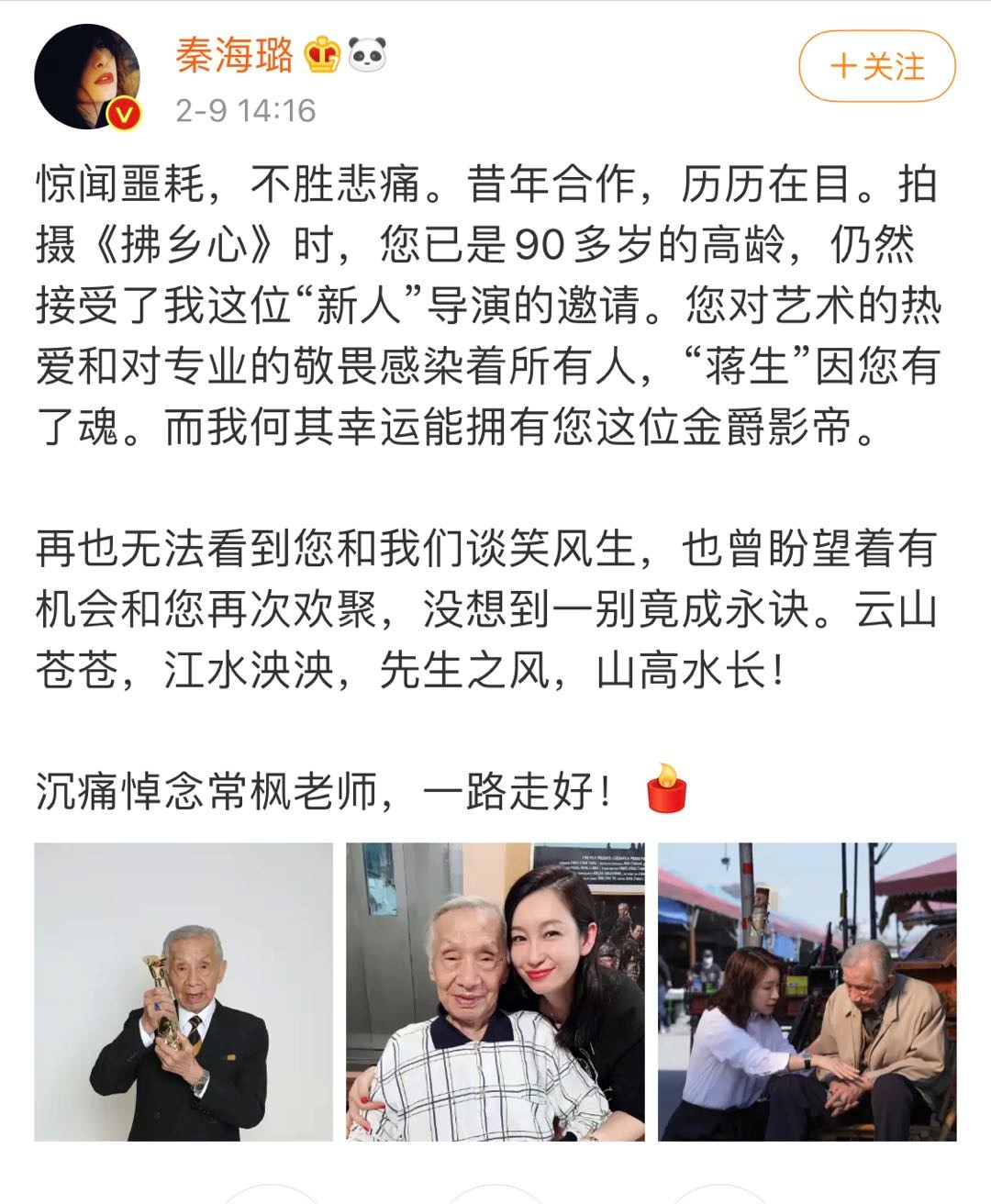Viewport: 991px width, 1204px height.
Task: Open the 秦海璐 username link
Action: 235,55
